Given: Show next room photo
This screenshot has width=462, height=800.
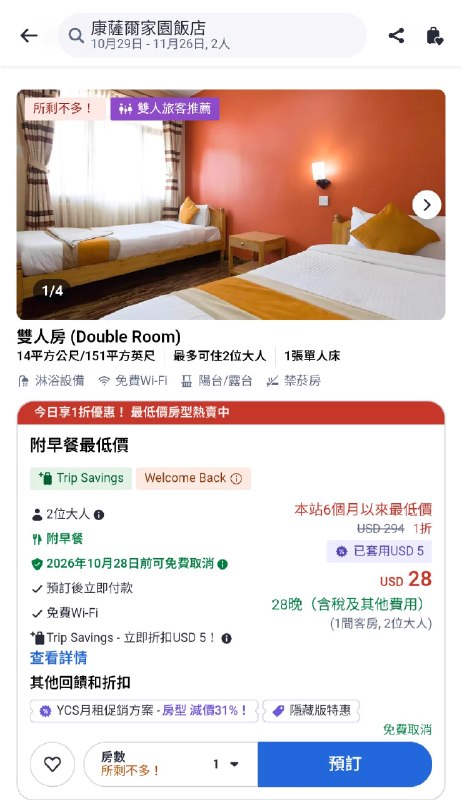Looking at the screenshot, I should 426,205.
